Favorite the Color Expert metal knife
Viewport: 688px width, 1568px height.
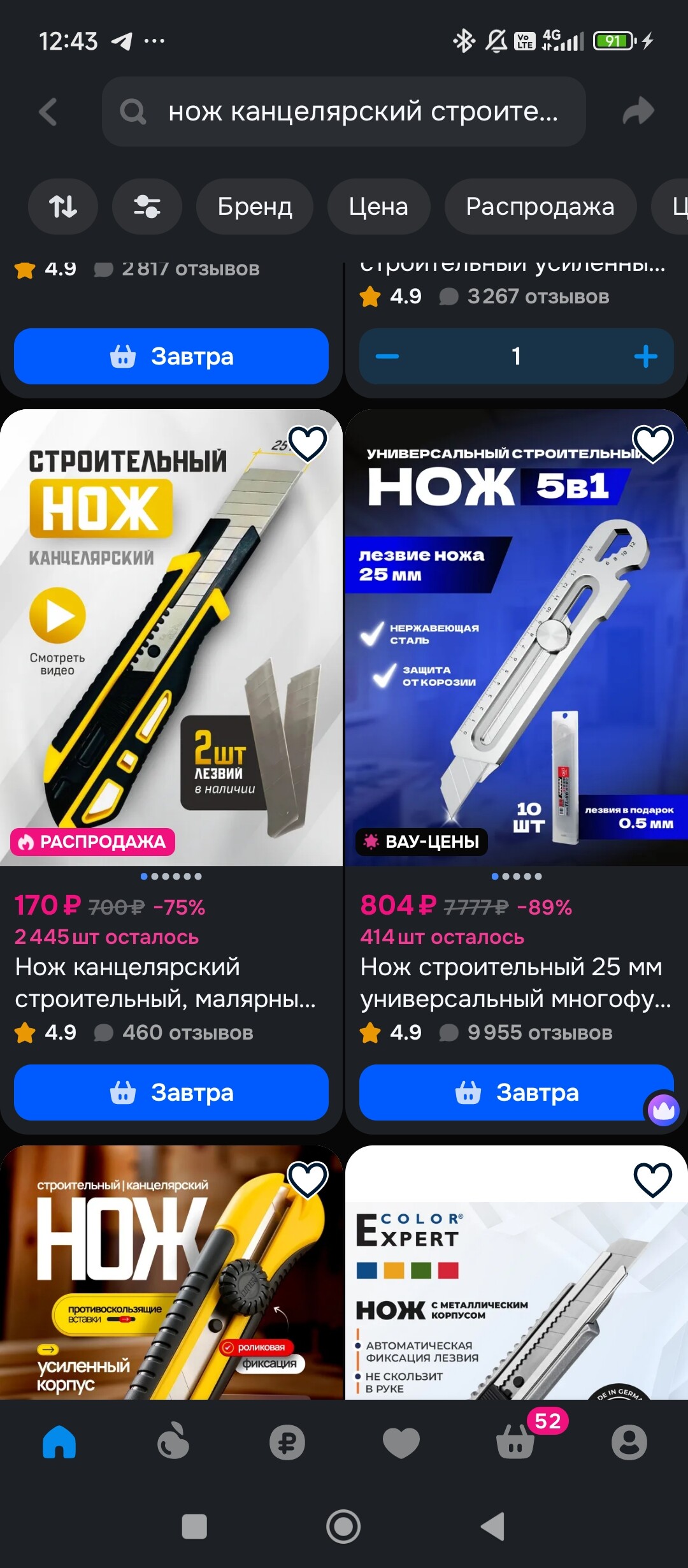(652, 1180)
